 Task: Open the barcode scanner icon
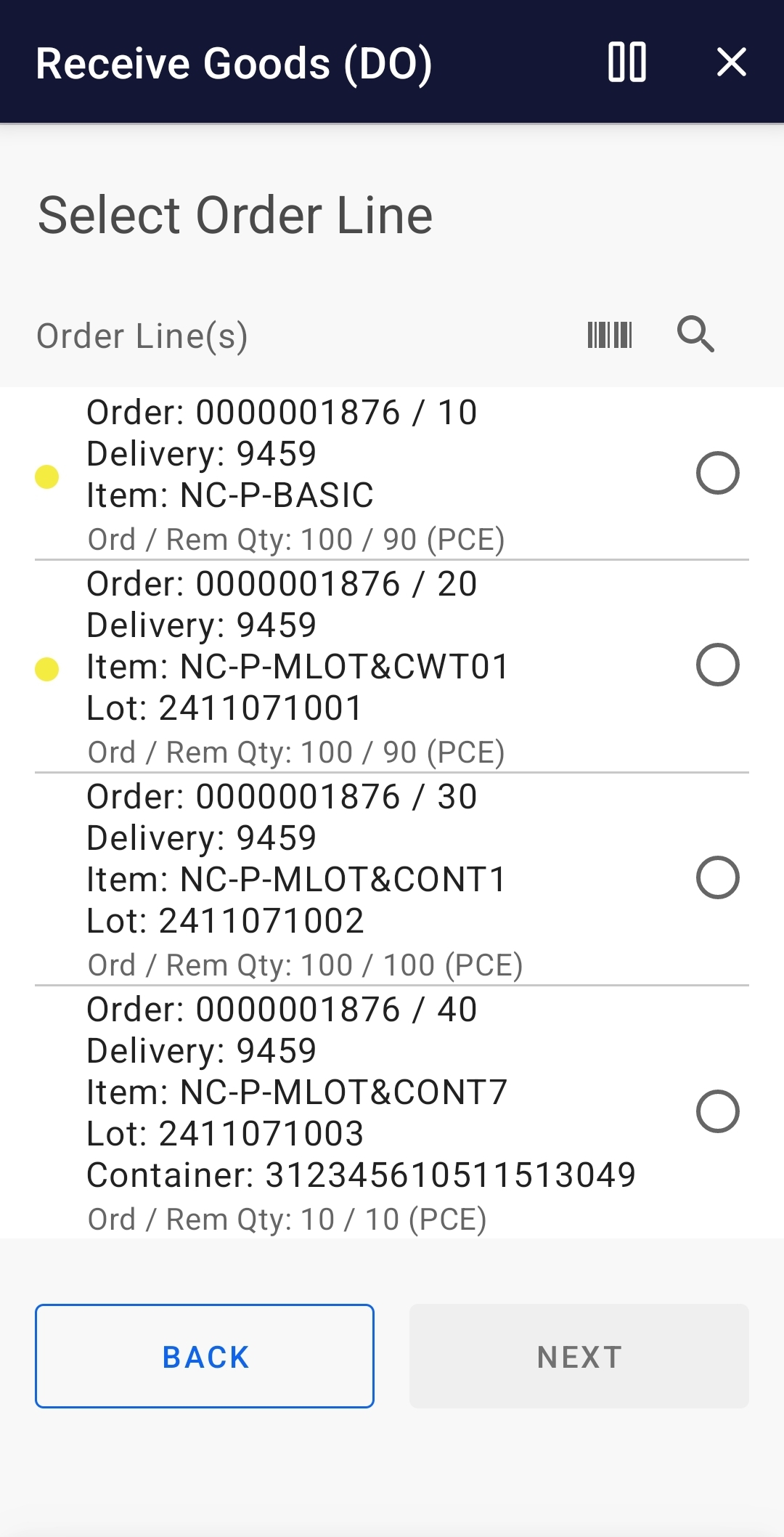point(610,335)
